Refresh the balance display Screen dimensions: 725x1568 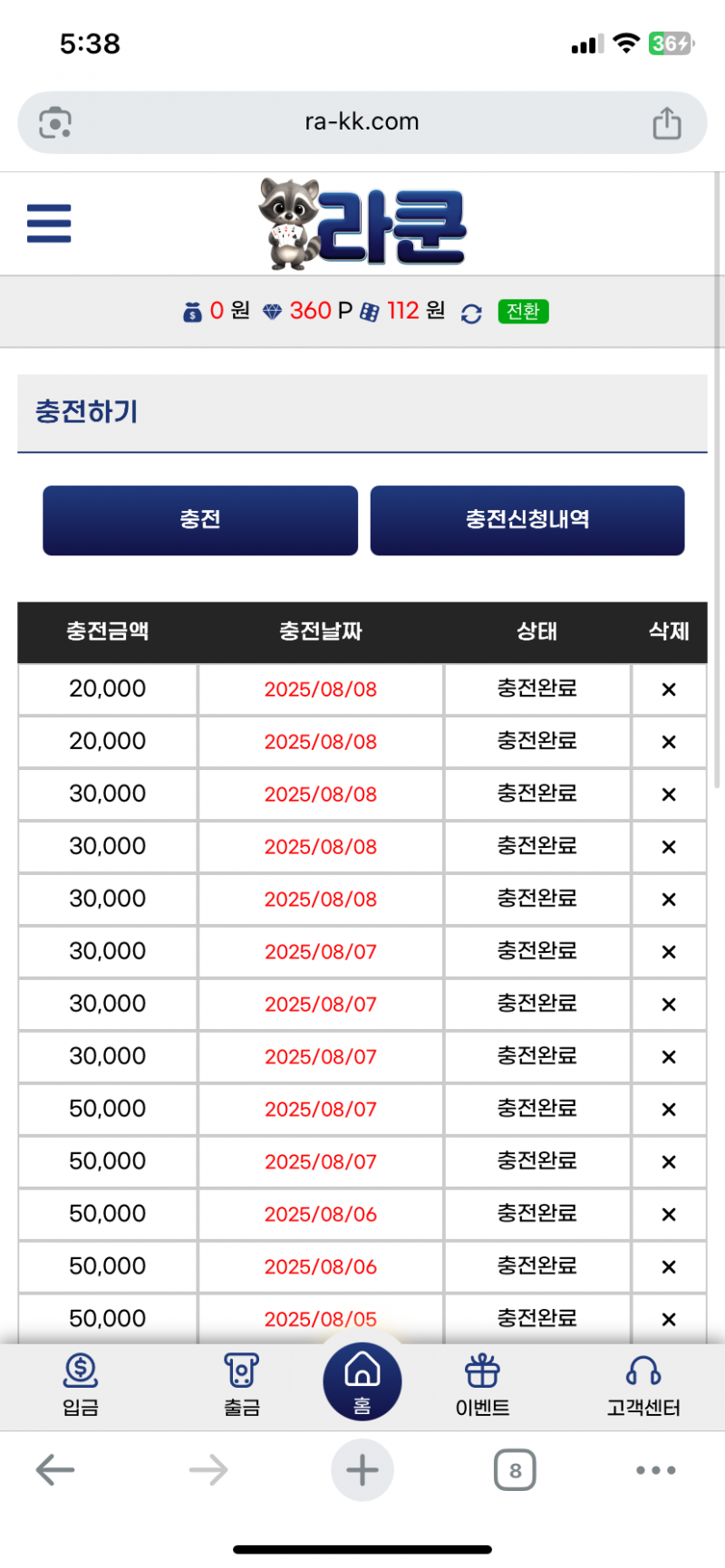coord(471,313)
